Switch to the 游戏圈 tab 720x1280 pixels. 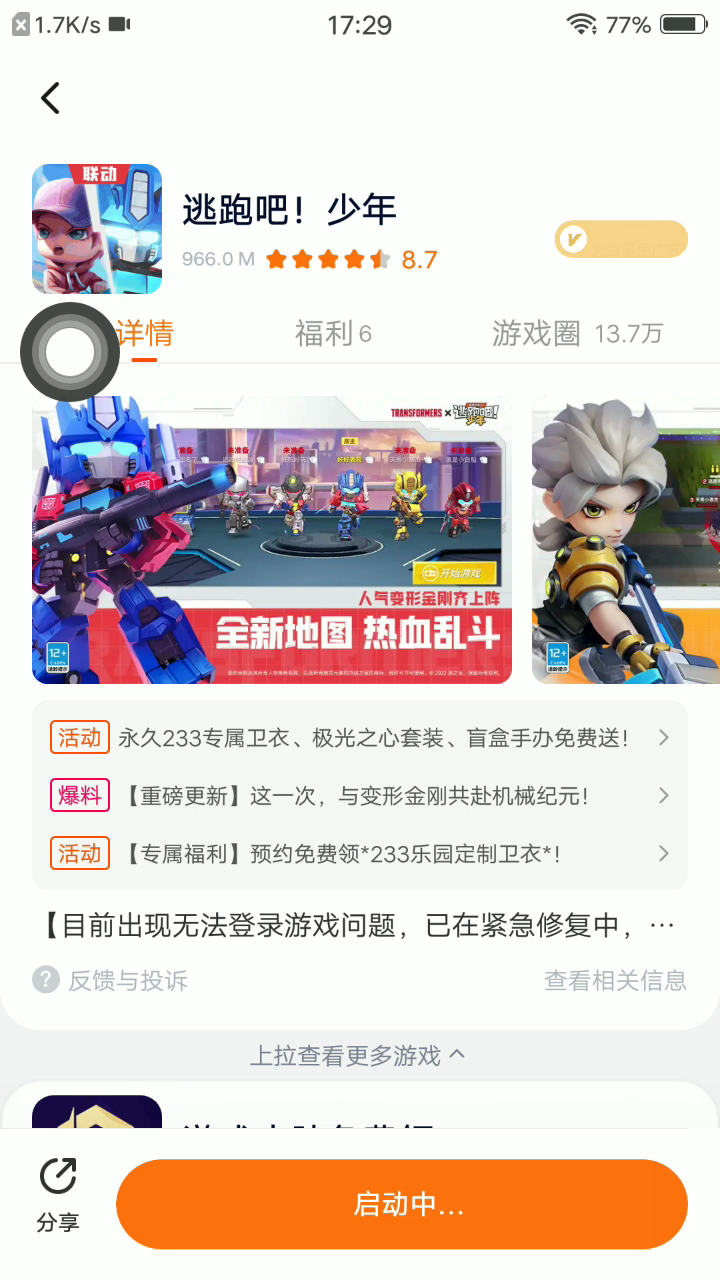[x=577, y=333]
